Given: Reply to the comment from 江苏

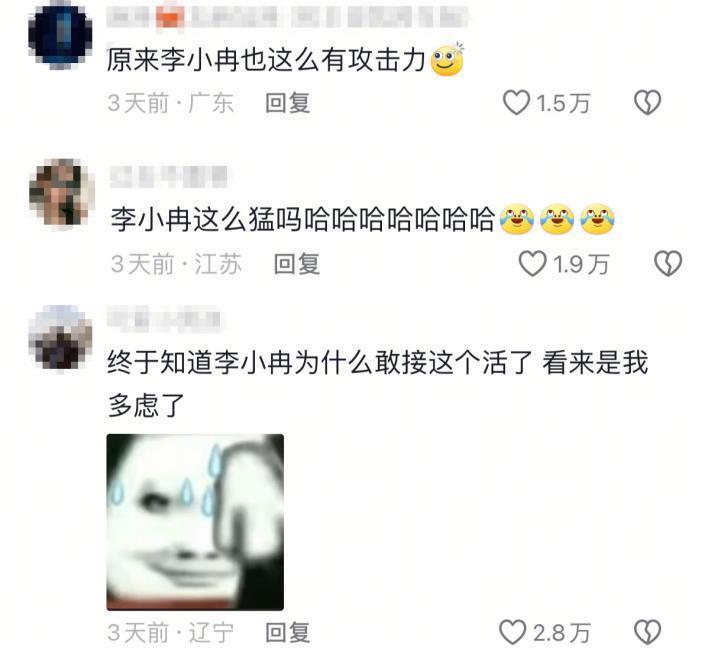Looking at the screenshot, I should [x=297, y=264].
